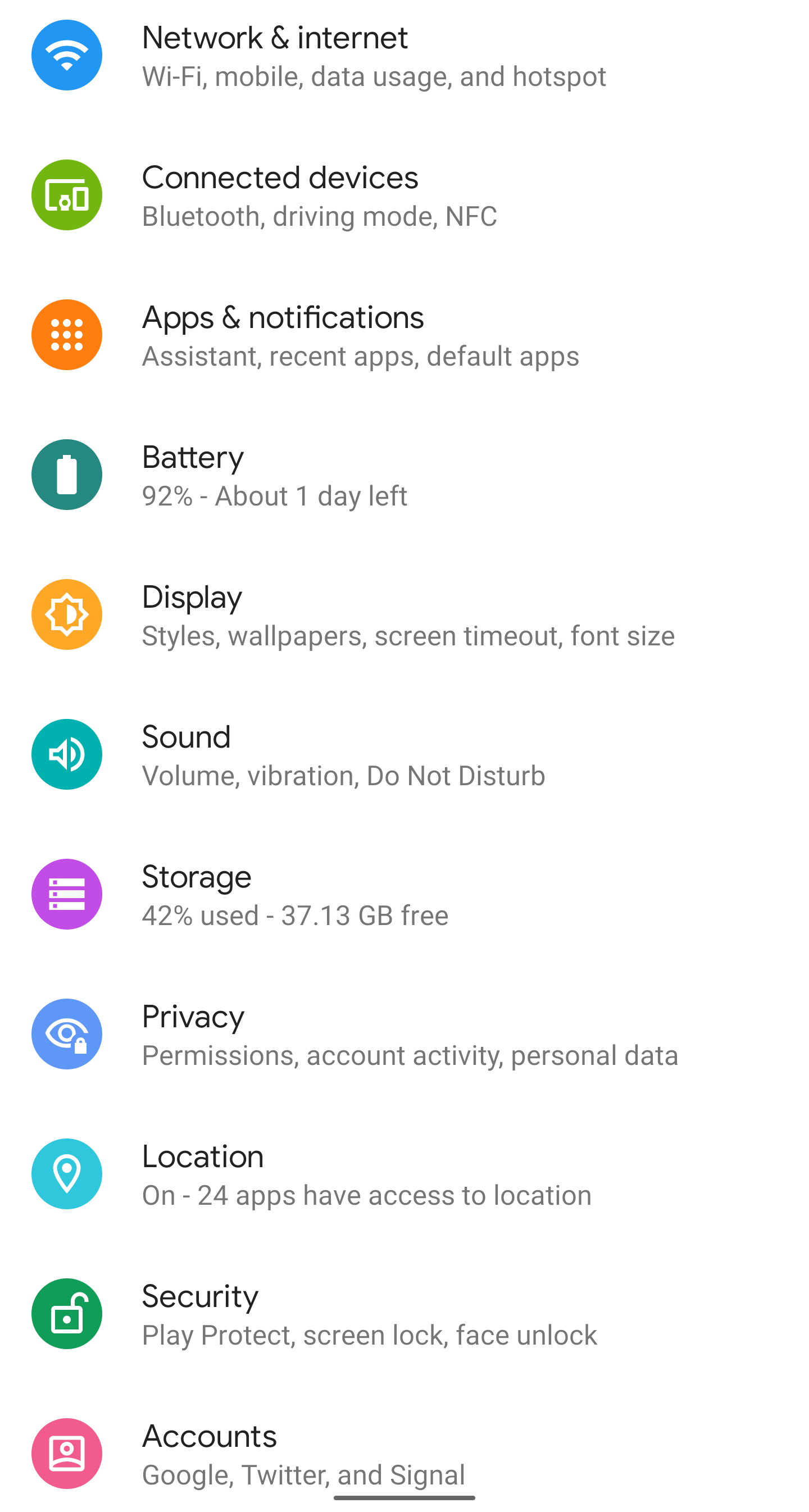Open Apps & notifications
Screen dimensions: 809x1512
tap(404, 335)
